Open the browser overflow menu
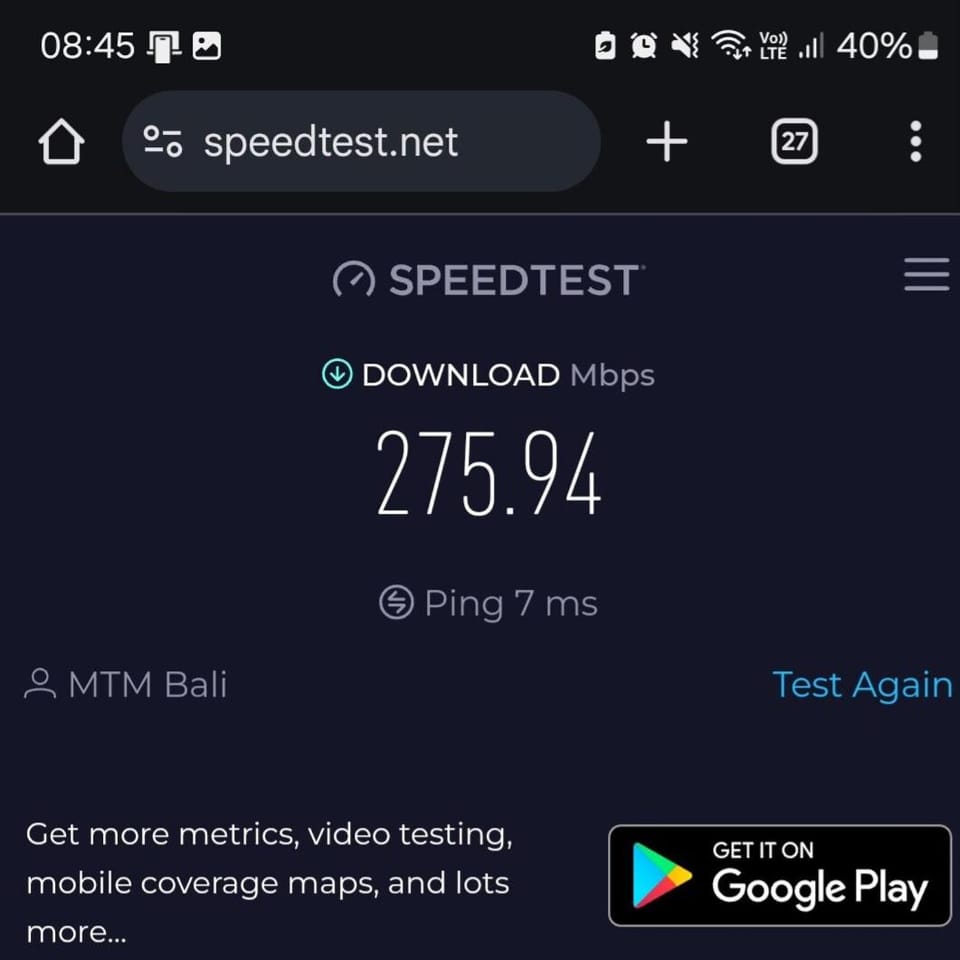The width and height of the screenshot is (960, 960). coord(915,142)
